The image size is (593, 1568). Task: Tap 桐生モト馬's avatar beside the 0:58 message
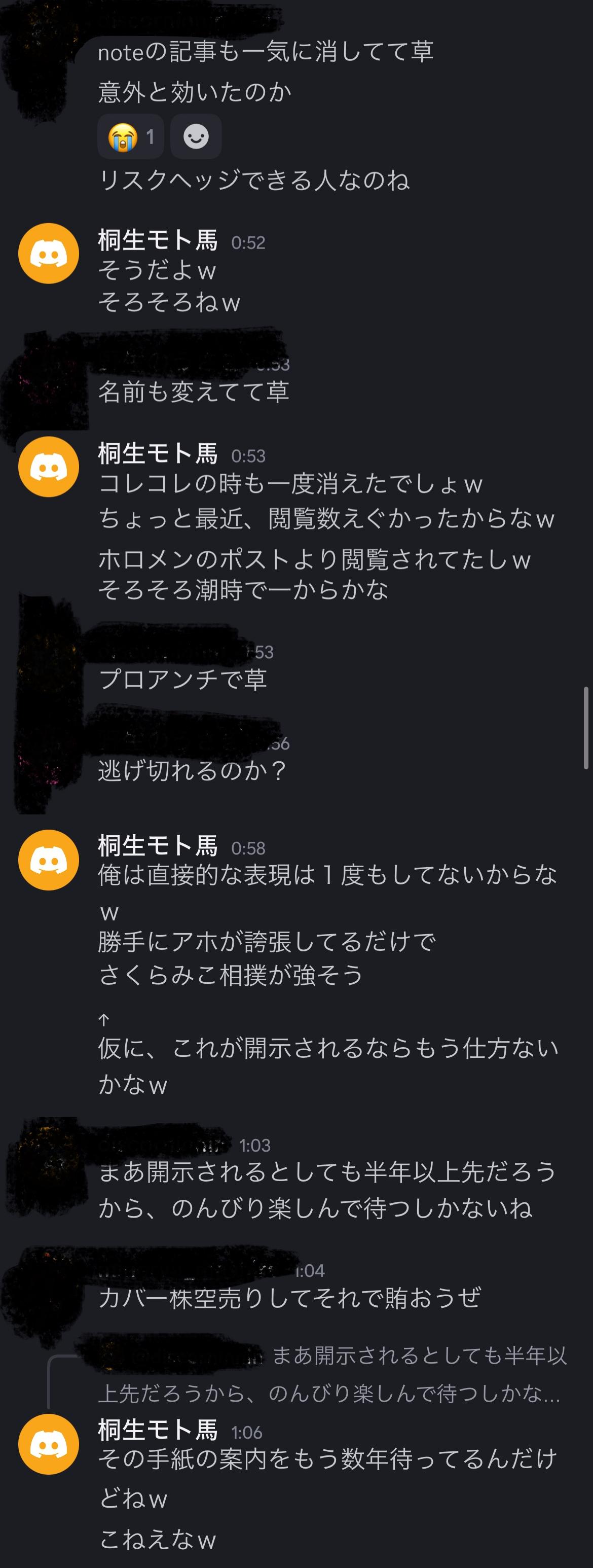(x=49, y=860)
